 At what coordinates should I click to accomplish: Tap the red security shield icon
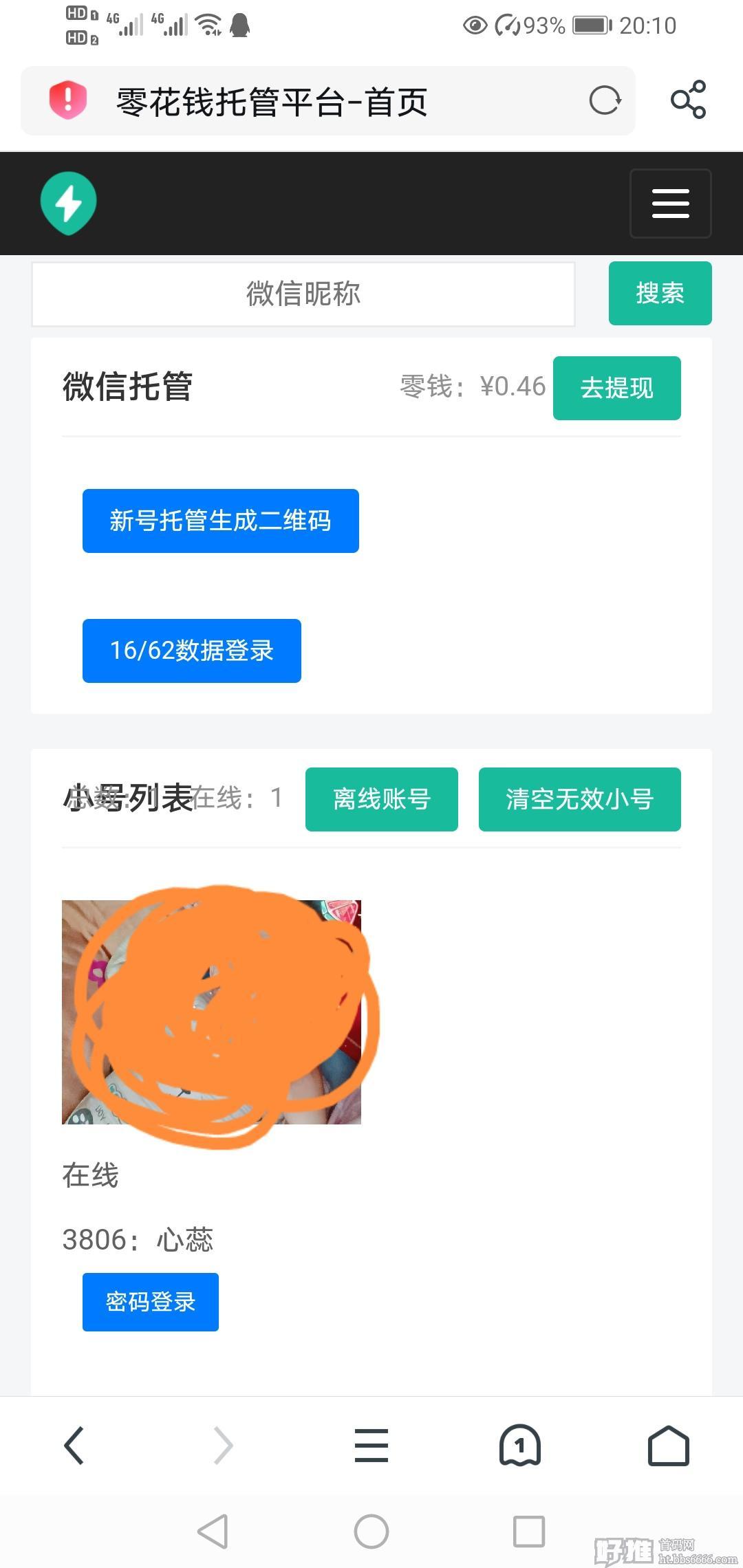(68, 100)
